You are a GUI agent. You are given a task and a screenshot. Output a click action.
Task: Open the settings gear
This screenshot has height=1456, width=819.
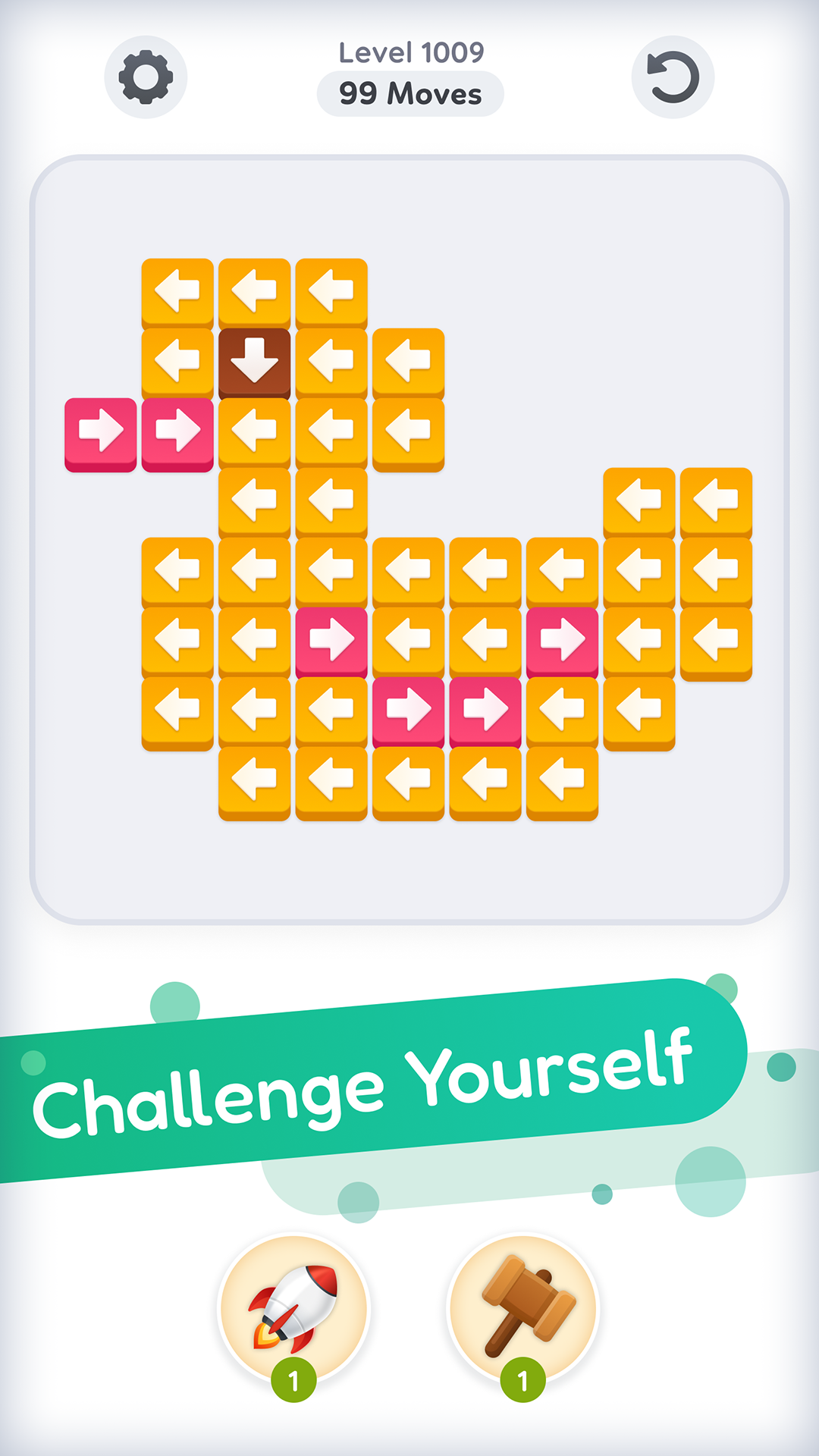[x=146, y=77]
